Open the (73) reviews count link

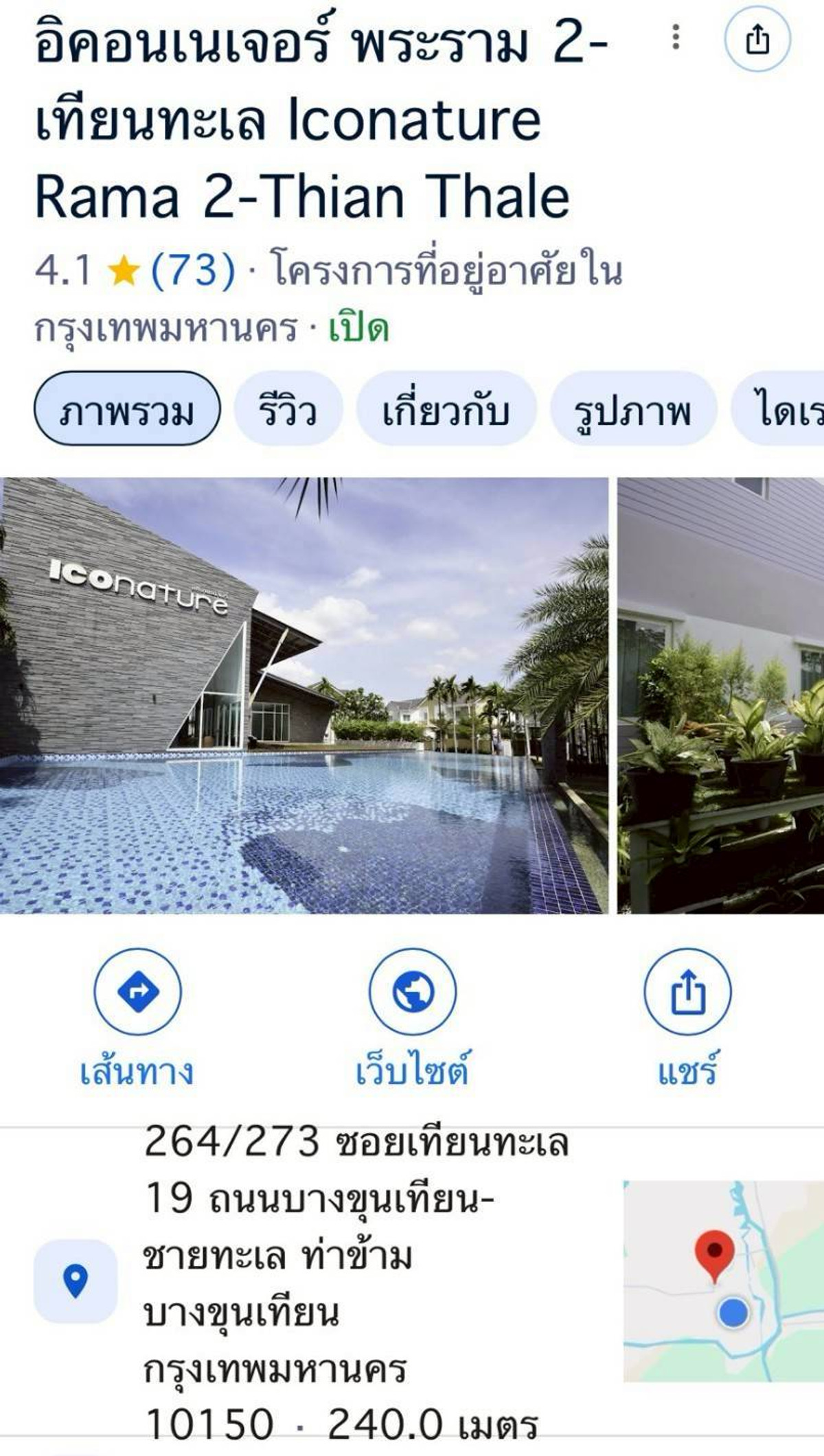pyautogui.click(x=193, y=270)
